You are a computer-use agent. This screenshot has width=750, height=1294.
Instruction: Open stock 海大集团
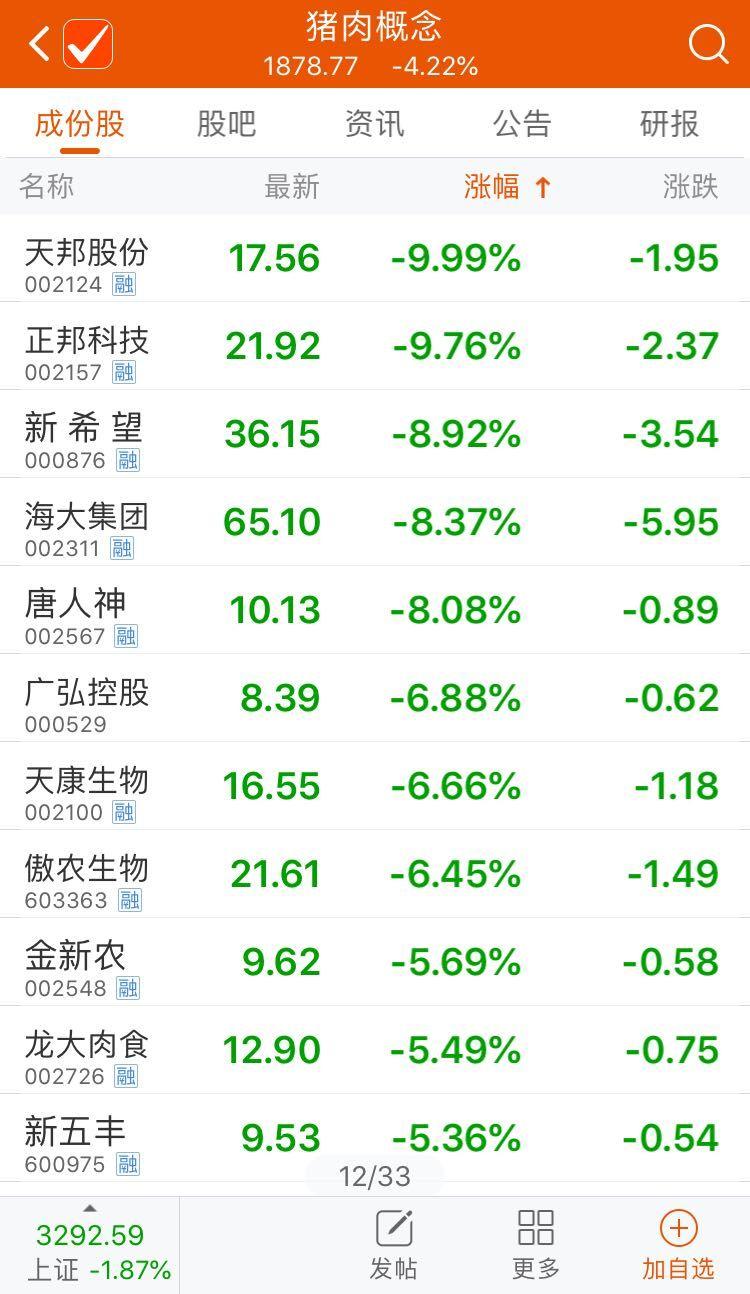pyautogui.click(x=87, y=515)
